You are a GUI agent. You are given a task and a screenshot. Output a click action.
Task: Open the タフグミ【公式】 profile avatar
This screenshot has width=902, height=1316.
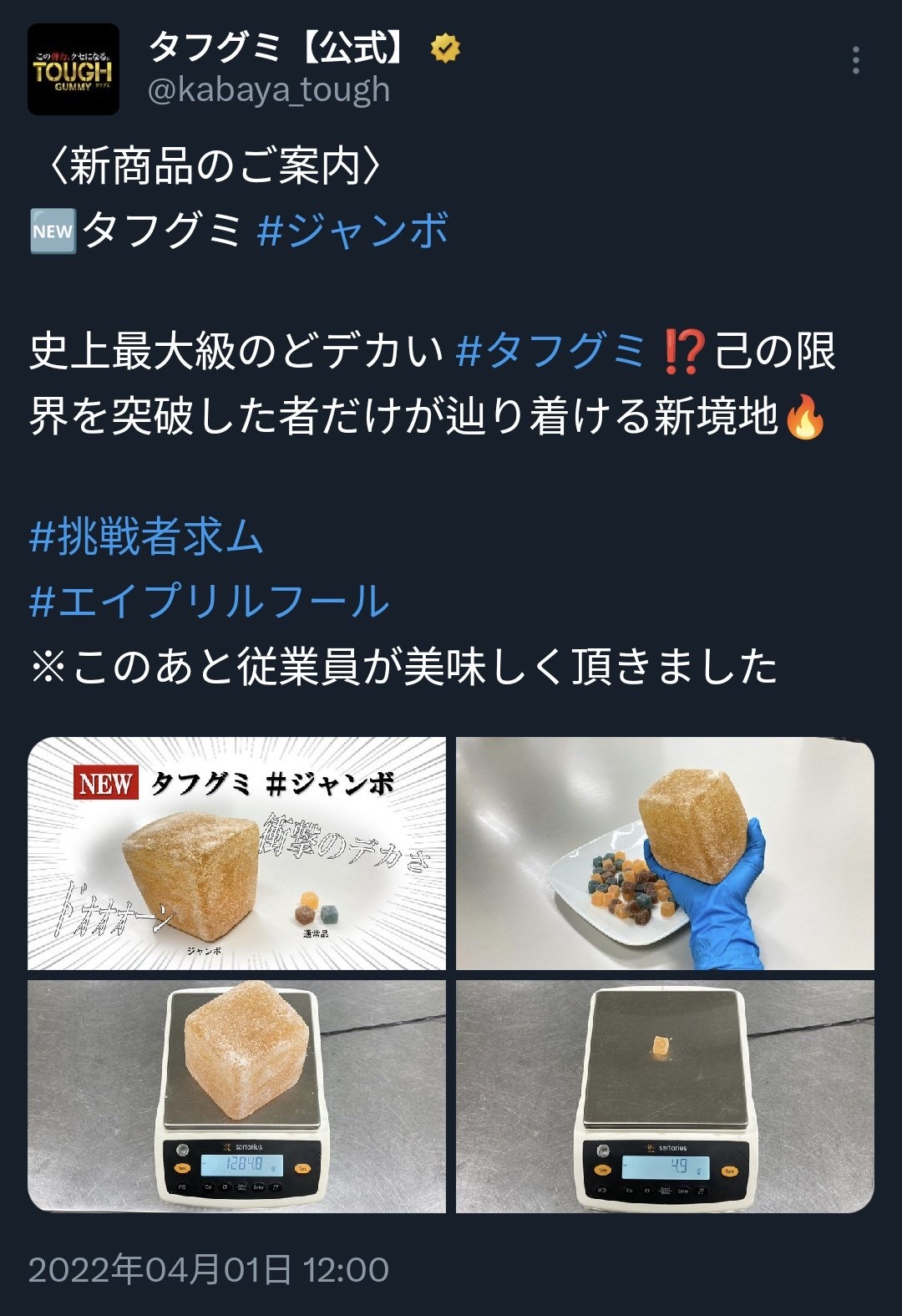coord(73,69)
